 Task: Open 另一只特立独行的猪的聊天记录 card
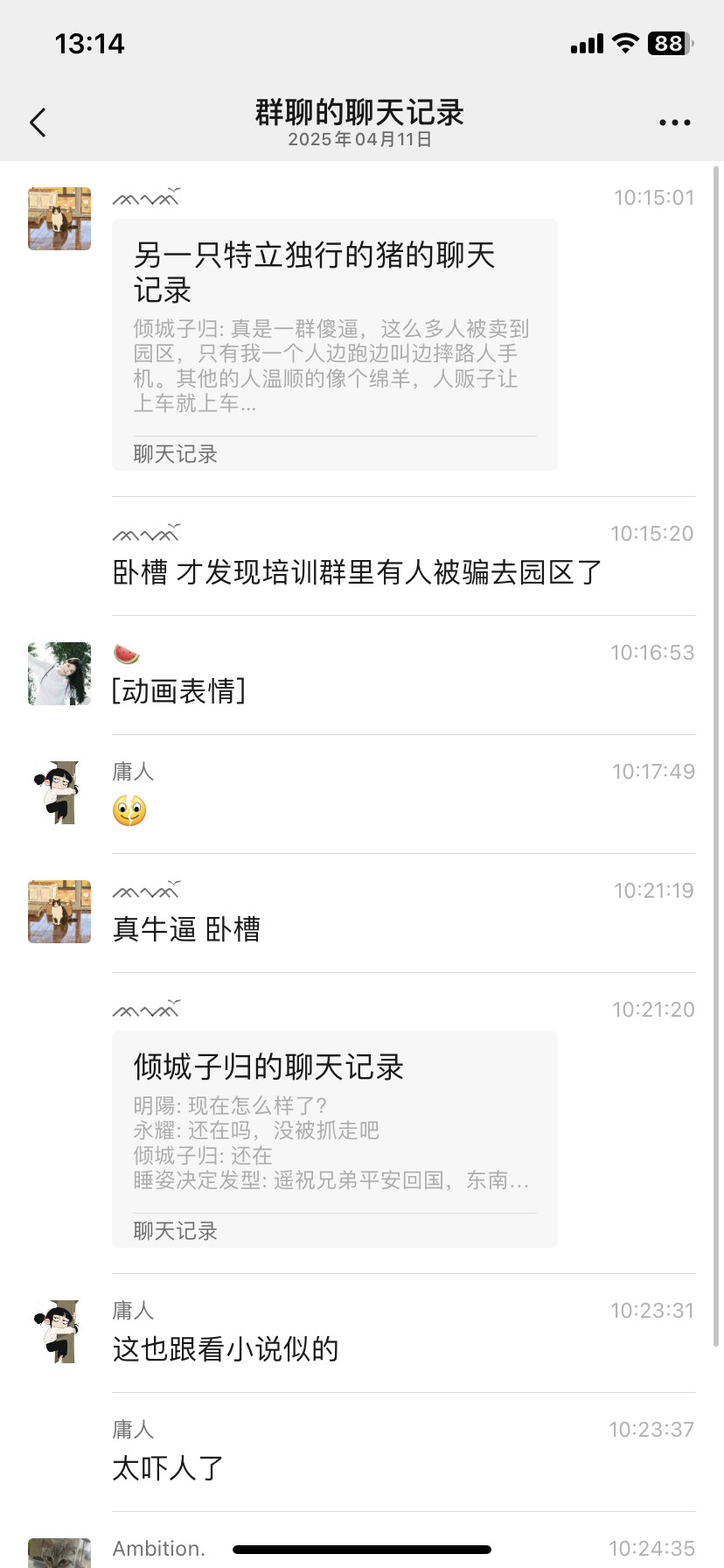pyautogui.click(x=335, y=345)
